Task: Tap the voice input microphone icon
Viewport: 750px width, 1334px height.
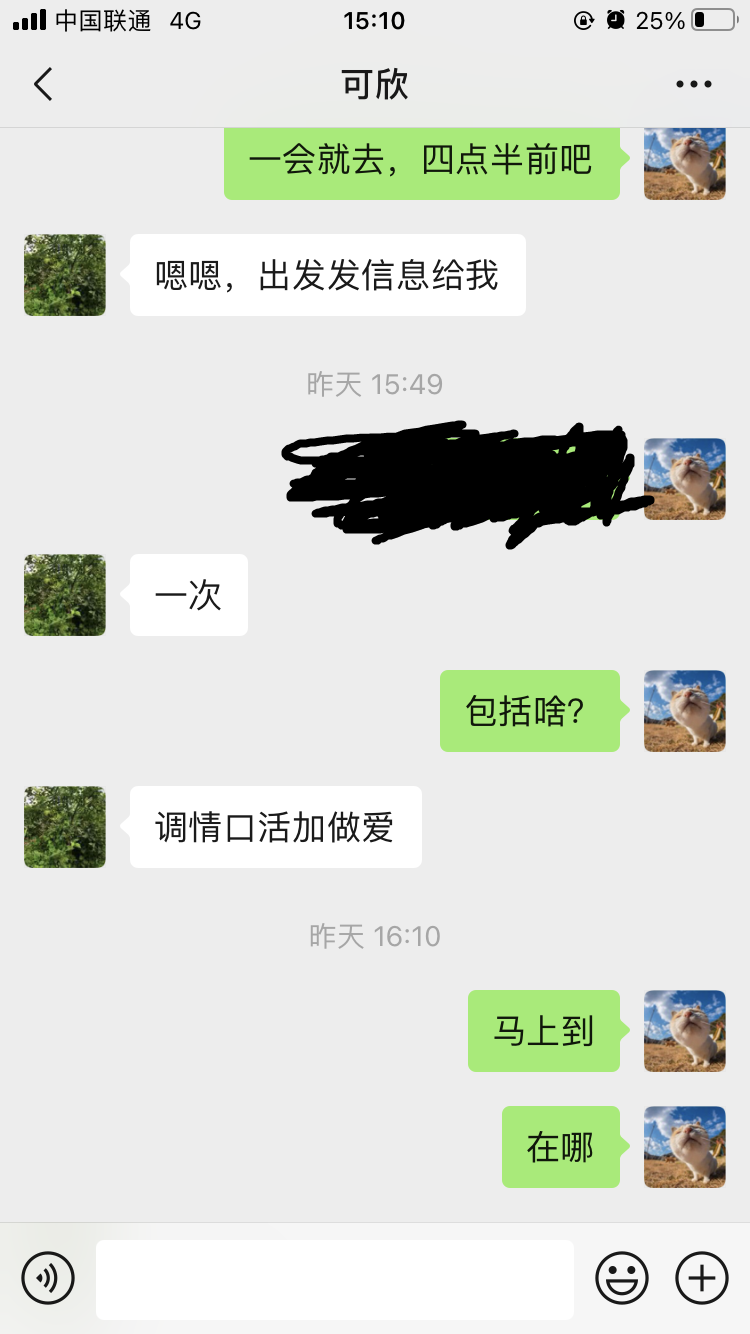Action: 49,1277
